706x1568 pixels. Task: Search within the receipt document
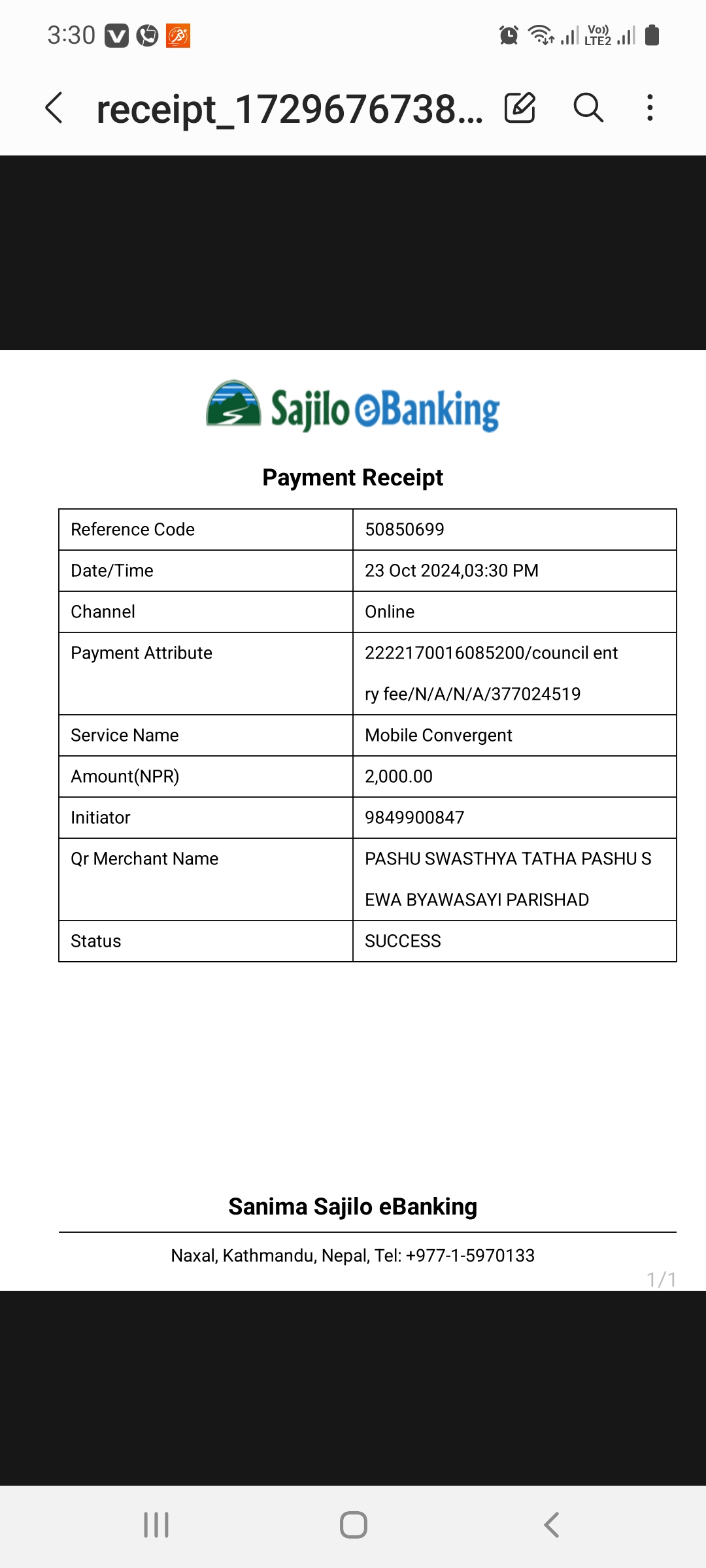[588, 108]
